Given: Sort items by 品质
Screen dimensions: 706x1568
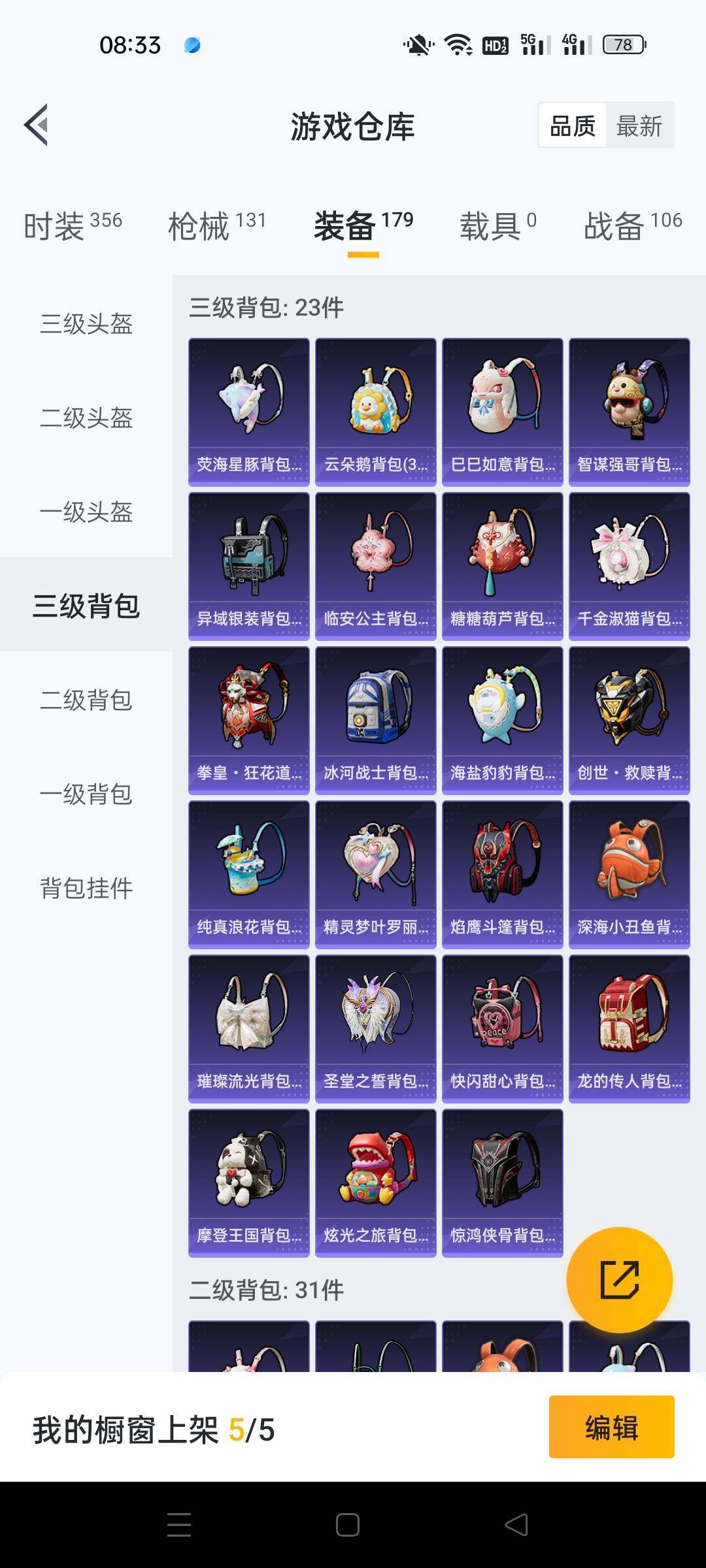Looking at the screenshot, I should click(x=573, y=125).
